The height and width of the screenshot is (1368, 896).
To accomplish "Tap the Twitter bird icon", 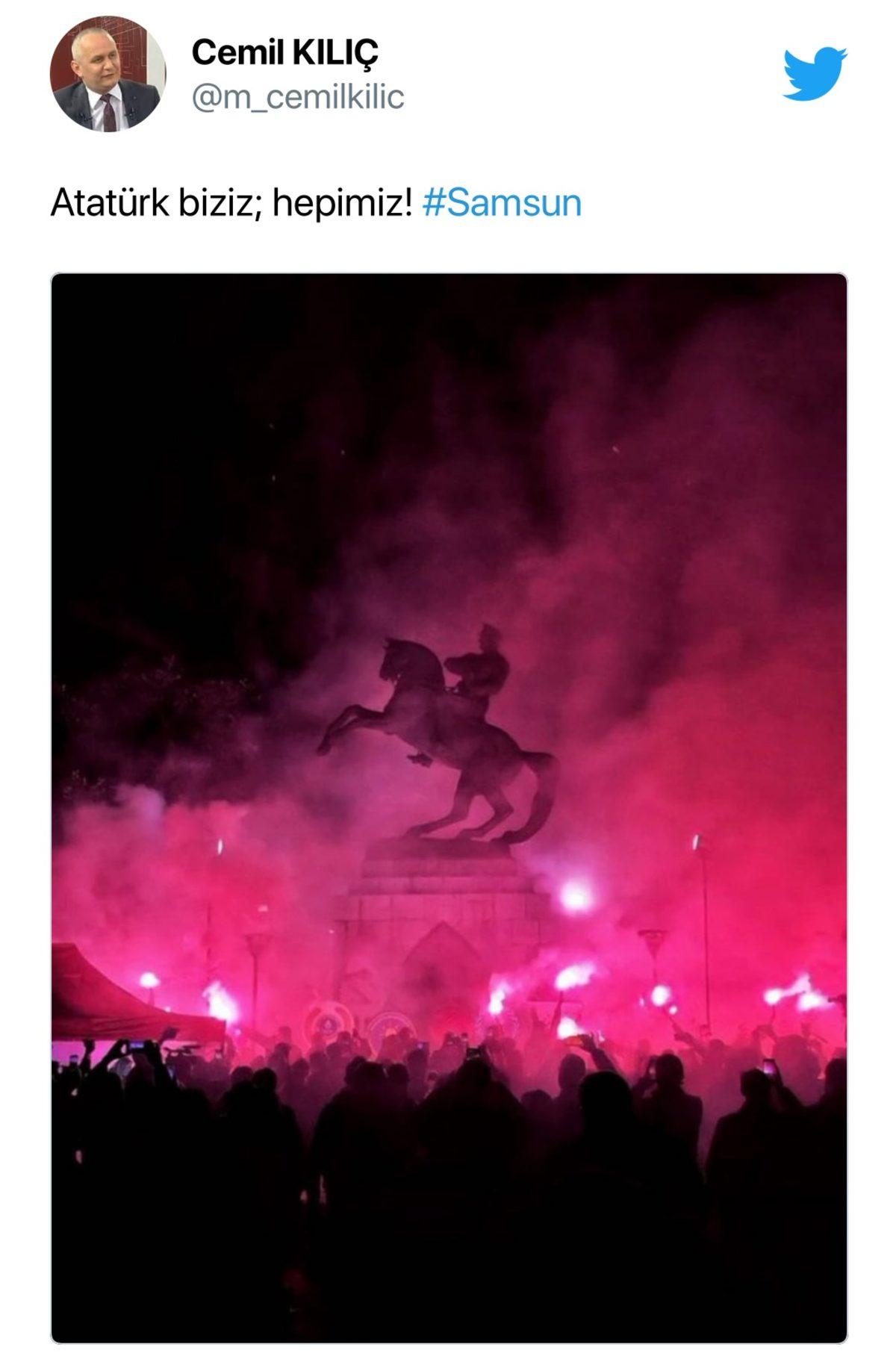I will click(x=815, y=73).
